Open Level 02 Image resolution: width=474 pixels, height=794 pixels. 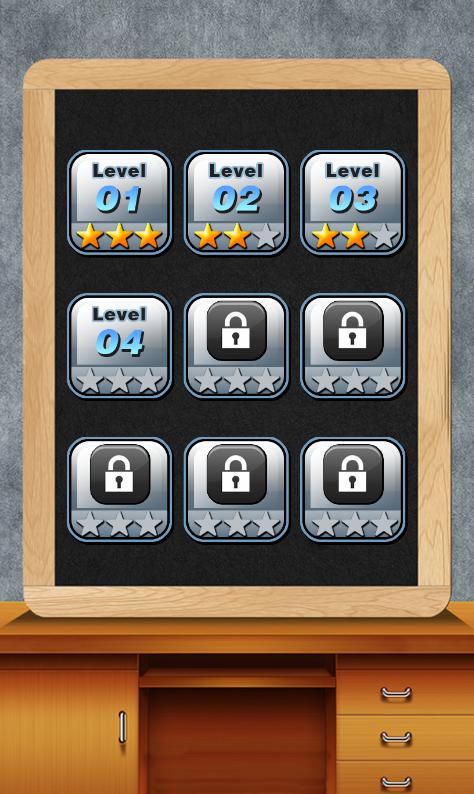[x=236, y=203]
